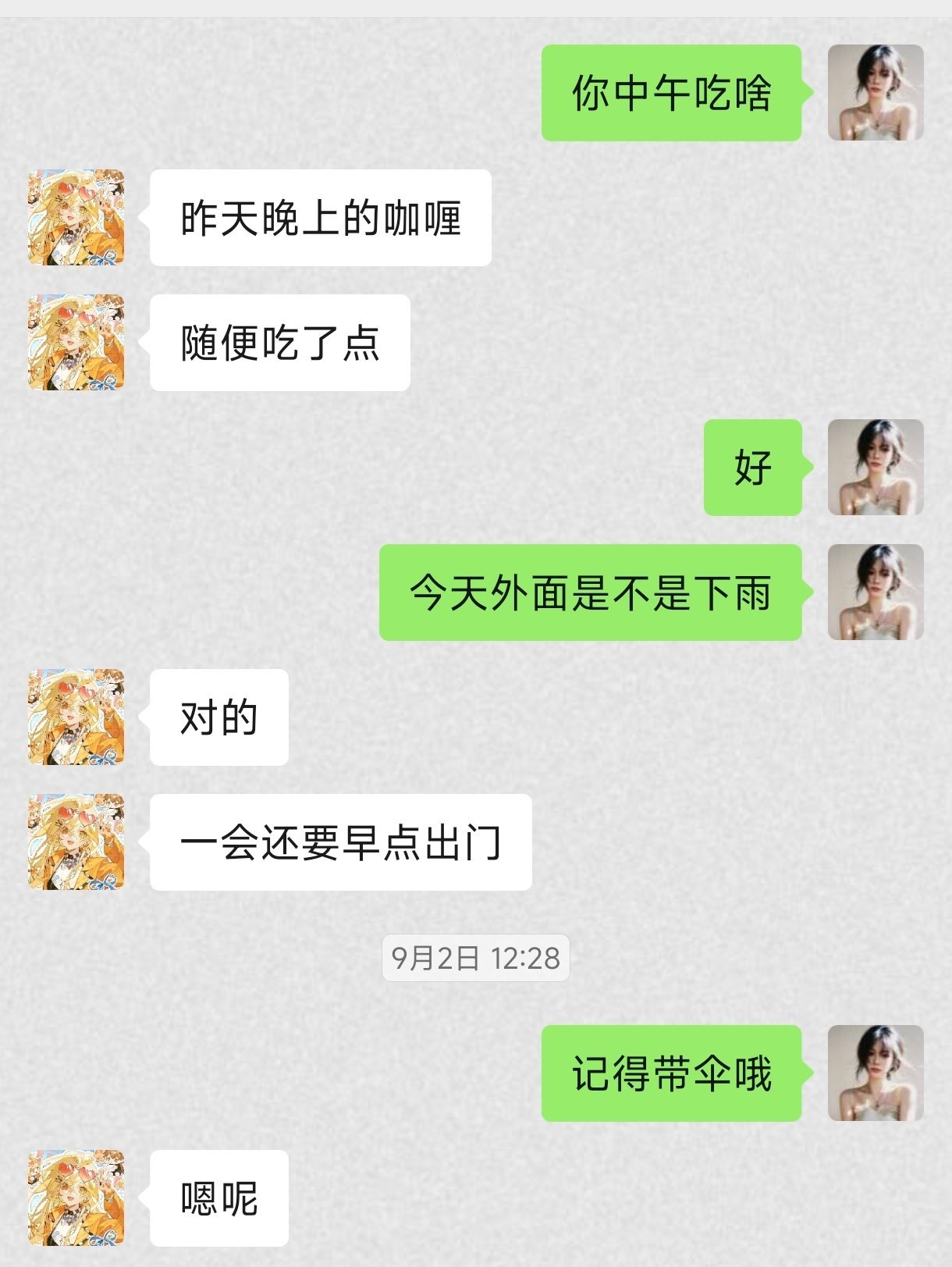Viewport: 952px width, 1267px height.
Task: Open contact avatar beside 嗯呢
Action: tap(76, 1198)
